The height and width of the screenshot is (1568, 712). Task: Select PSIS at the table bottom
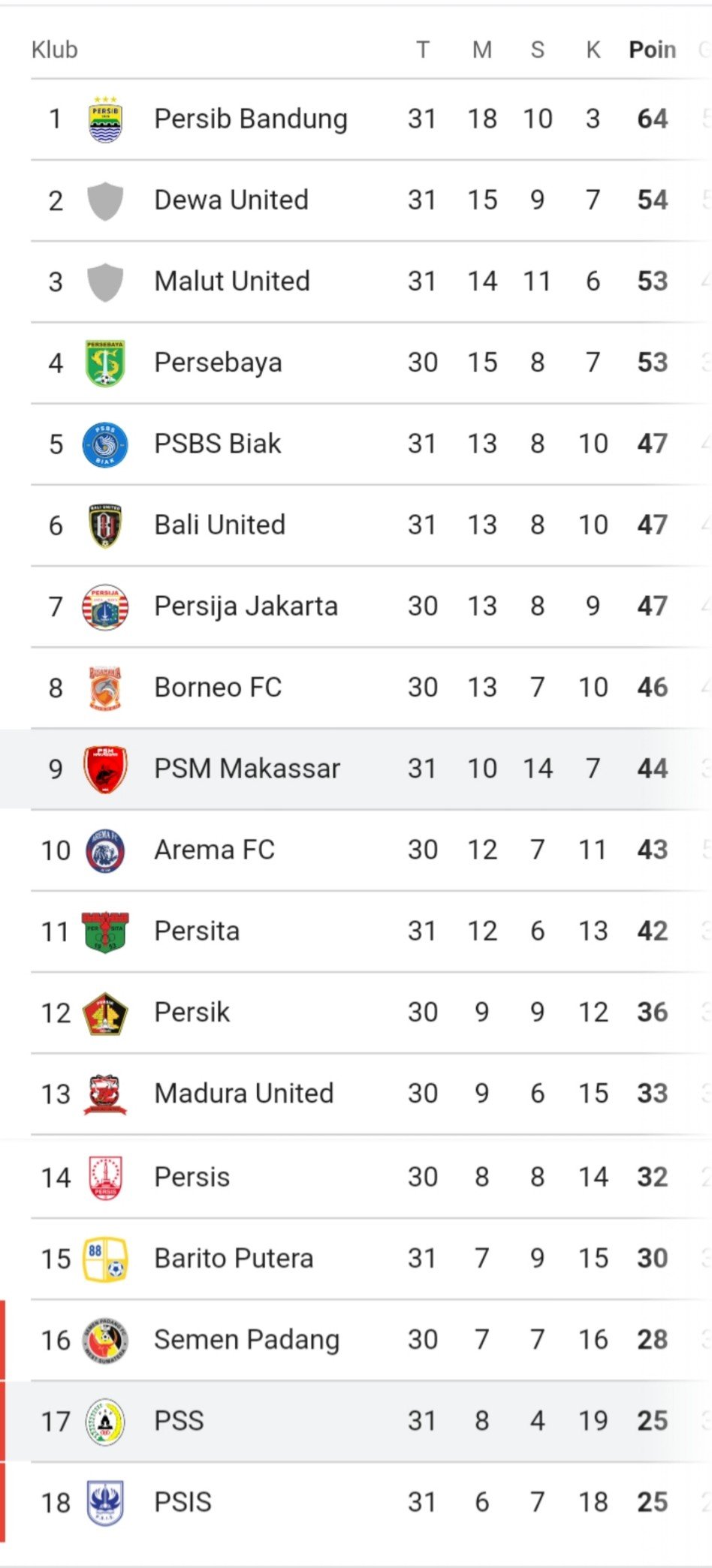[183, 1502]
